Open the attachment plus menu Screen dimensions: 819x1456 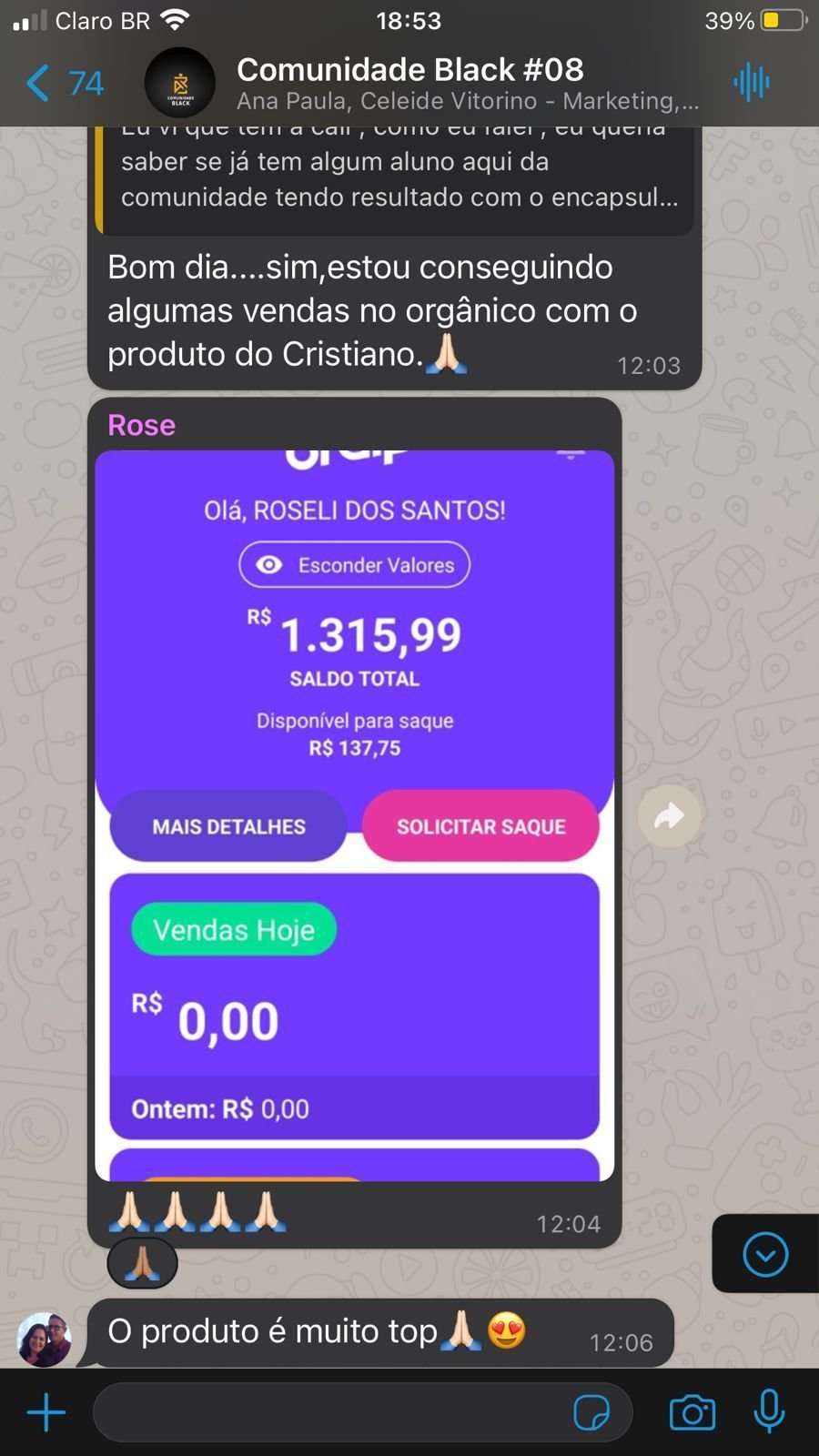pos(46,1412)
